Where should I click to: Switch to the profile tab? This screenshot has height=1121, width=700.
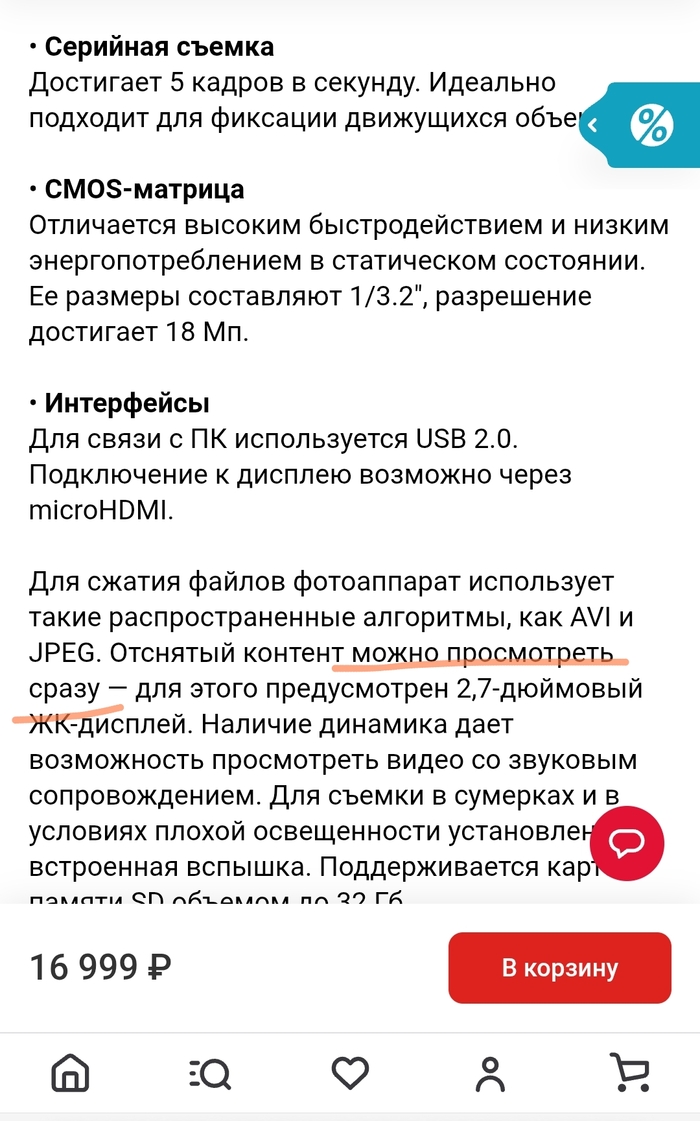(x=490, y=1076)
